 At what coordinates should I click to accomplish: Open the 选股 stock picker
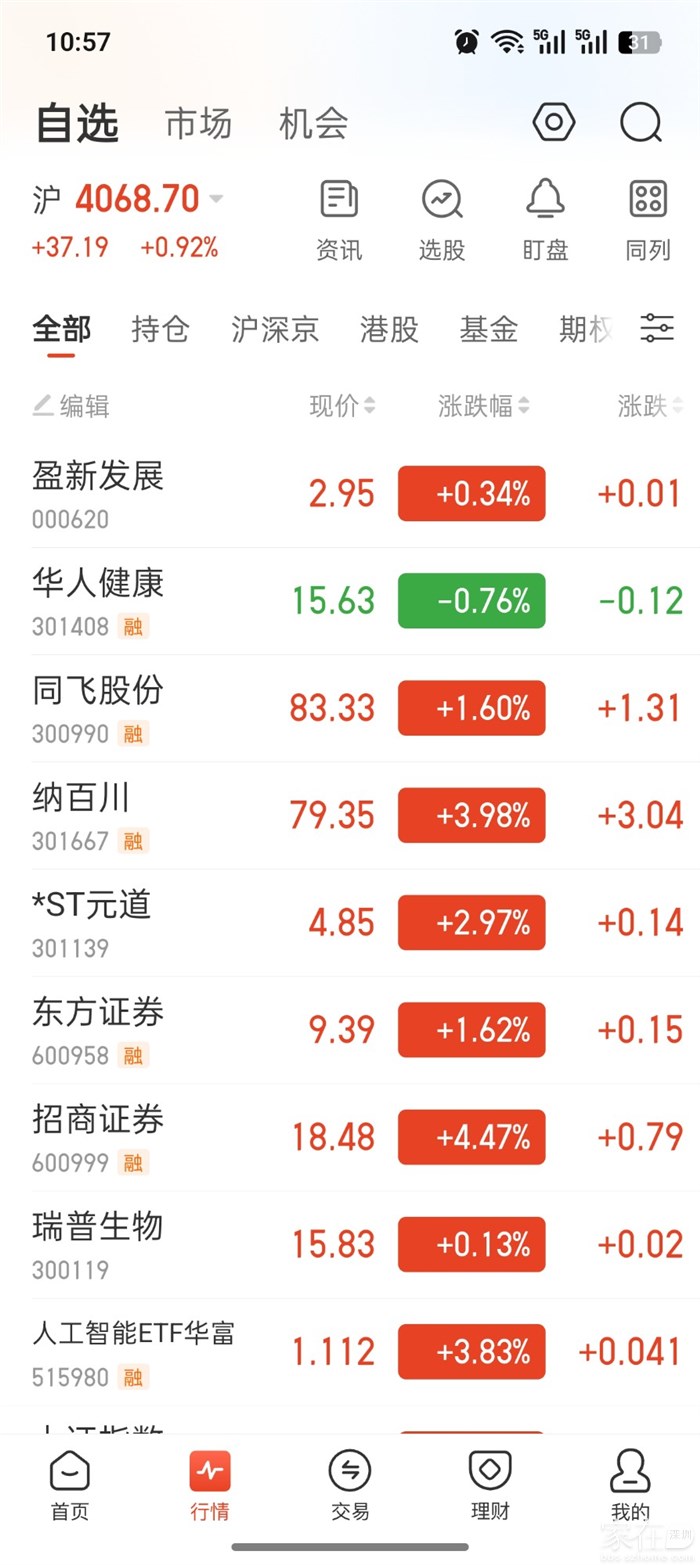pyautogui.click(x=442, y=221)
